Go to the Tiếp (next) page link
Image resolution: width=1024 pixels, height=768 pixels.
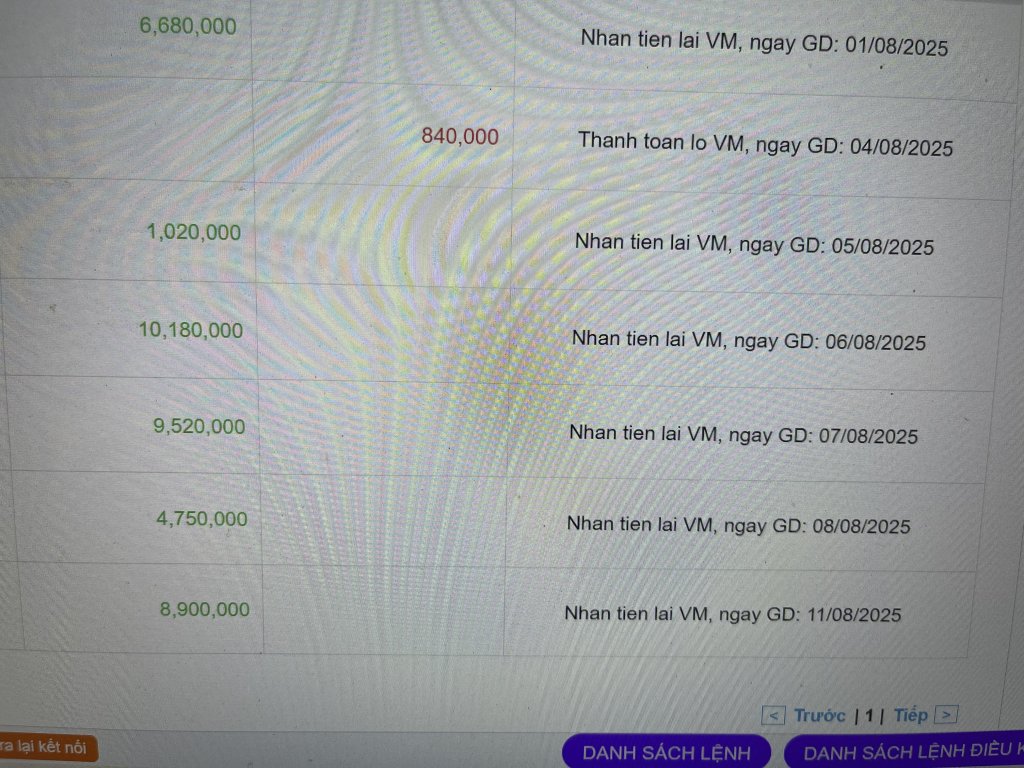tap(910, 715)
